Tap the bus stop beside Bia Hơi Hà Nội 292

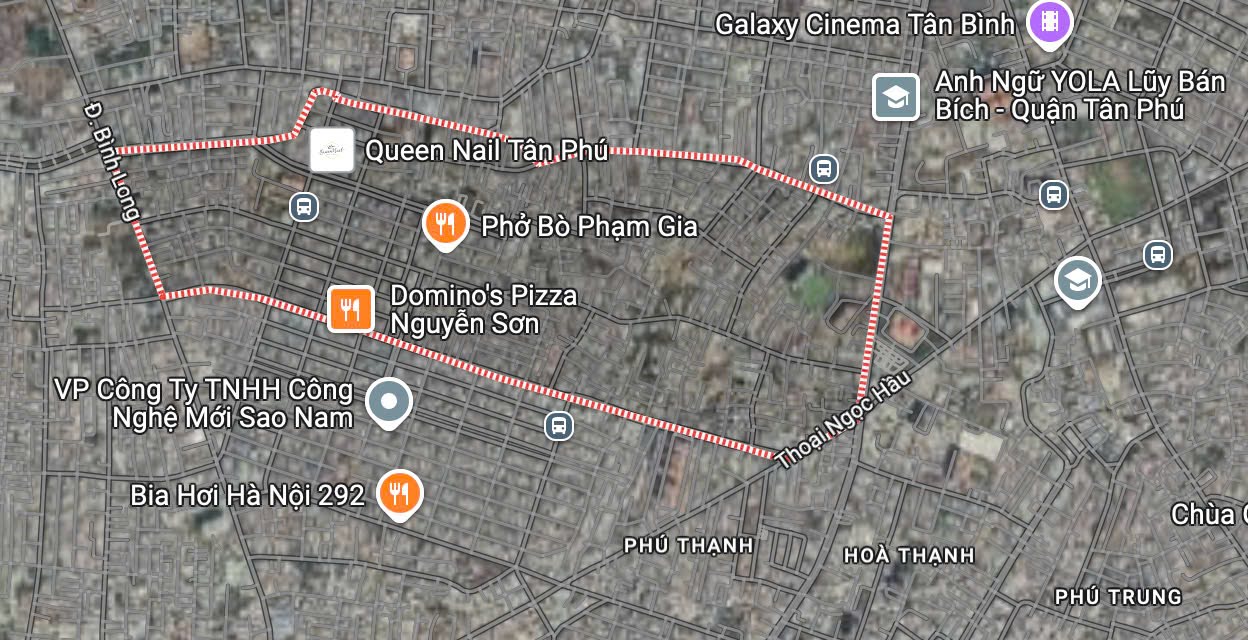tap(559, 426)
